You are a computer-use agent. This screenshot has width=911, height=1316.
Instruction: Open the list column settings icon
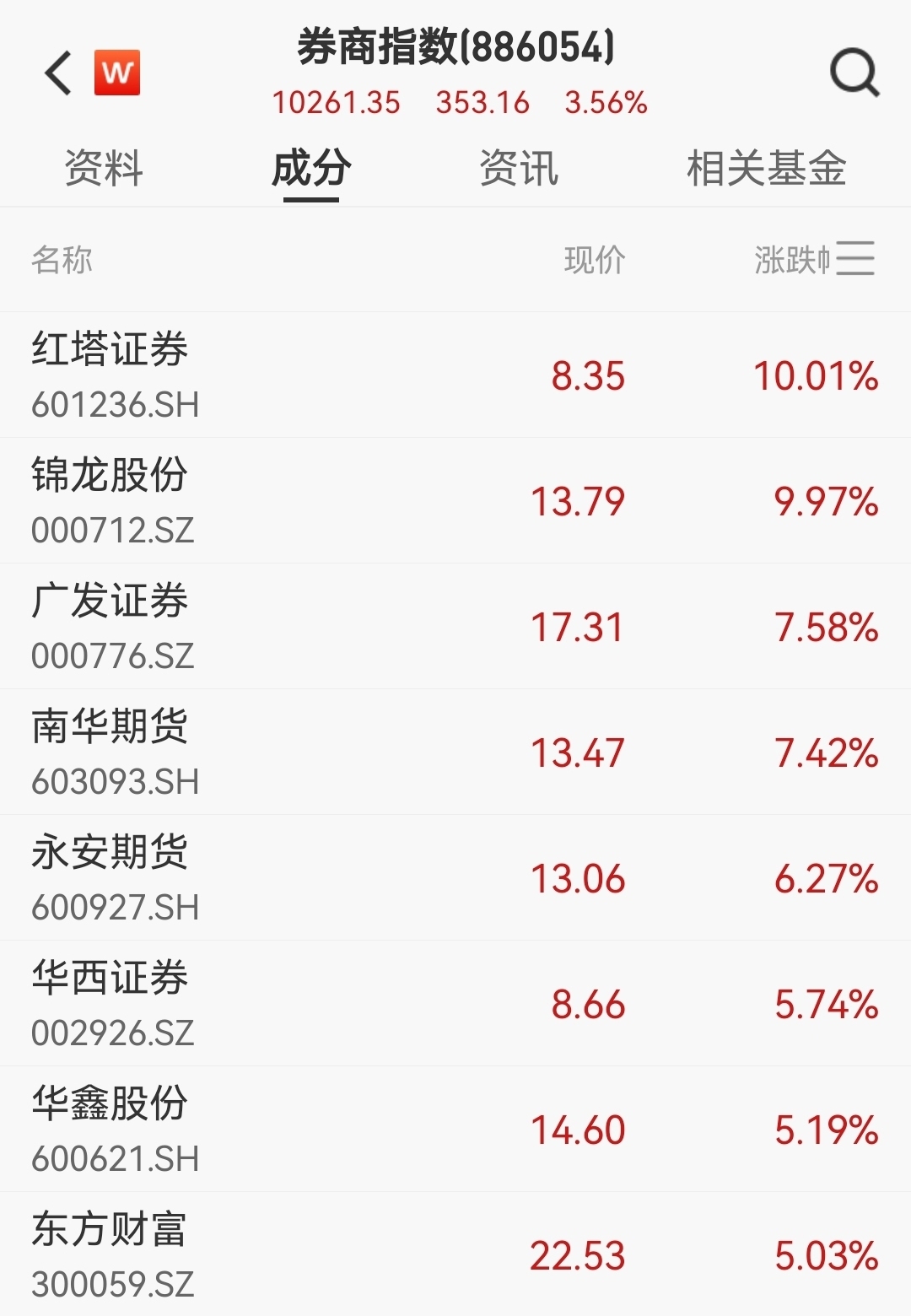point(855,258)
